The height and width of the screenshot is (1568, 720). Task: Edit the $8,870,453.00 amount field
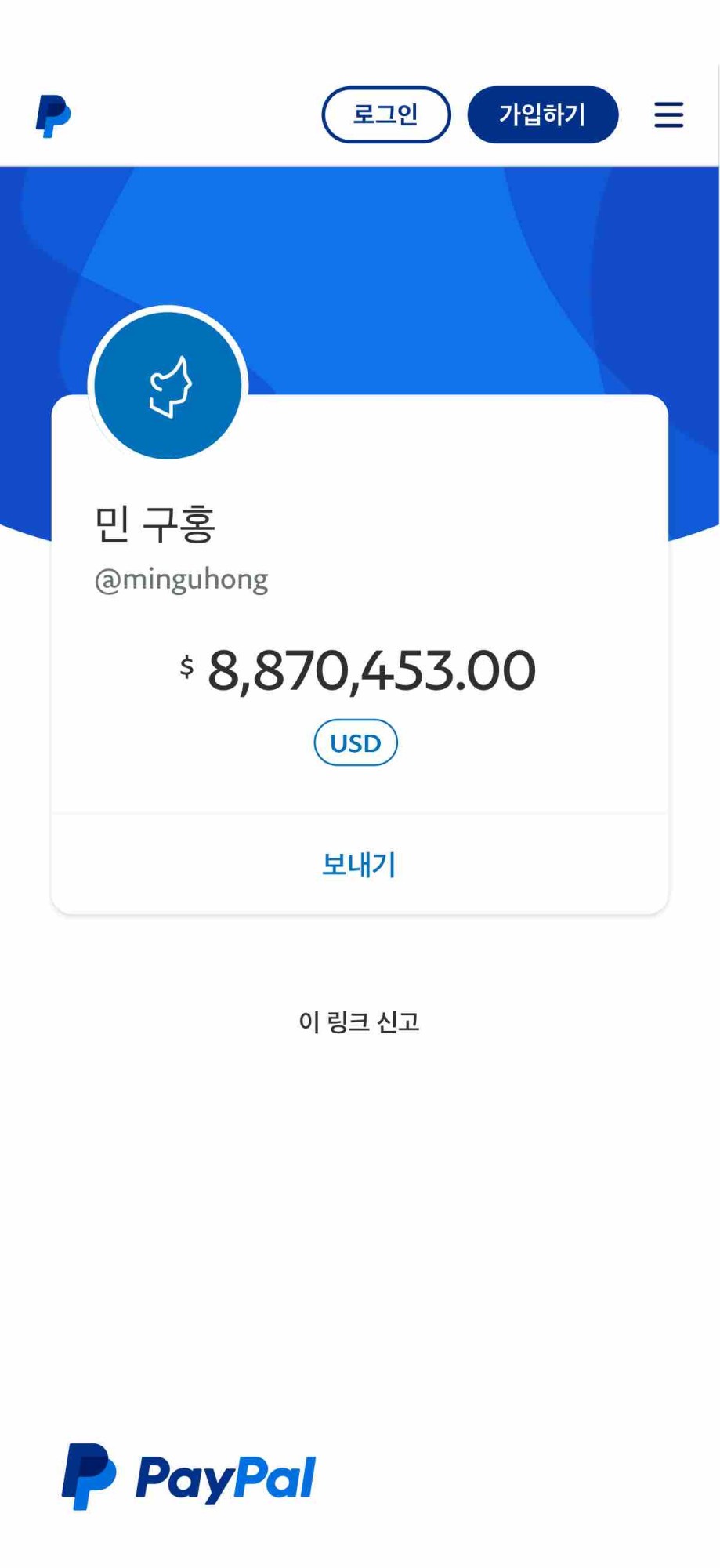tap(358, 671)
